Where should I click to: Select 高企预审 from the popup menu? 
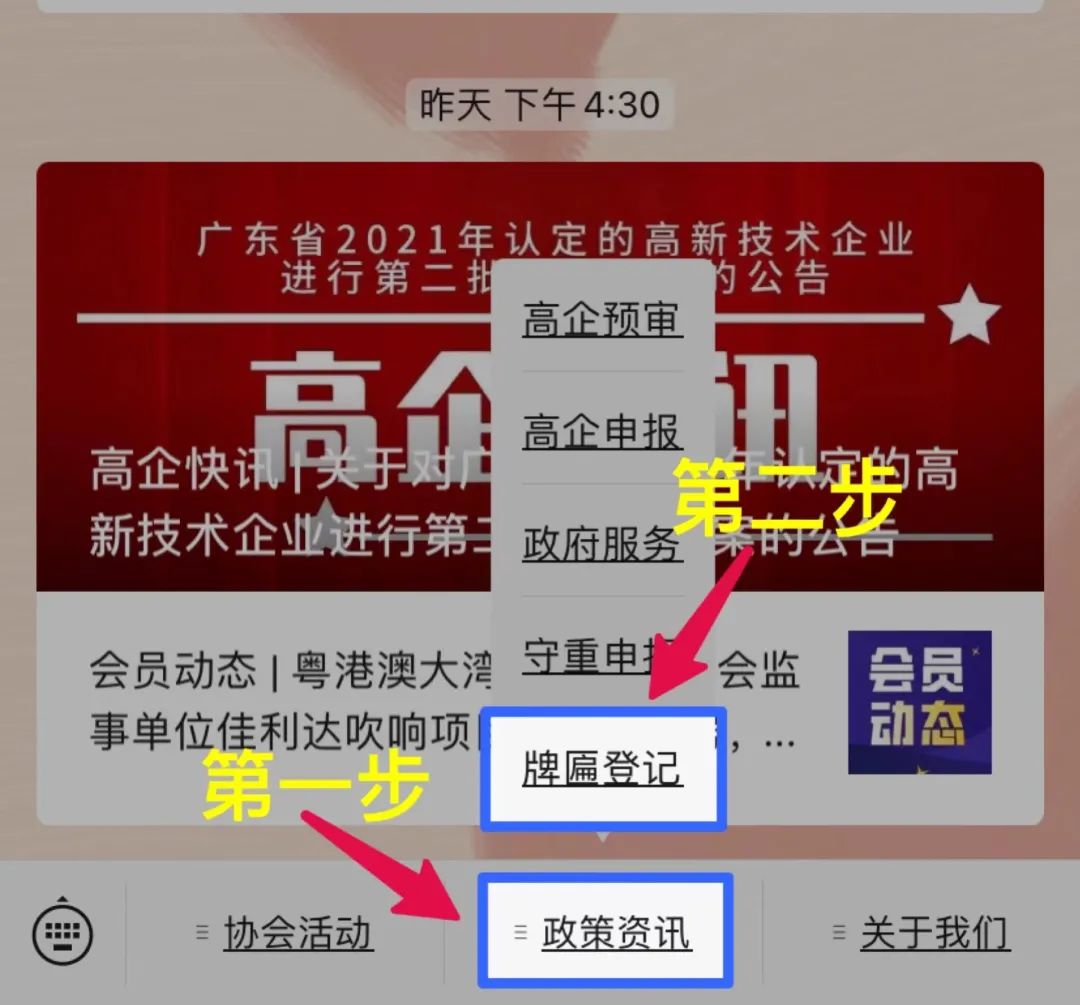tap(602, 319)
